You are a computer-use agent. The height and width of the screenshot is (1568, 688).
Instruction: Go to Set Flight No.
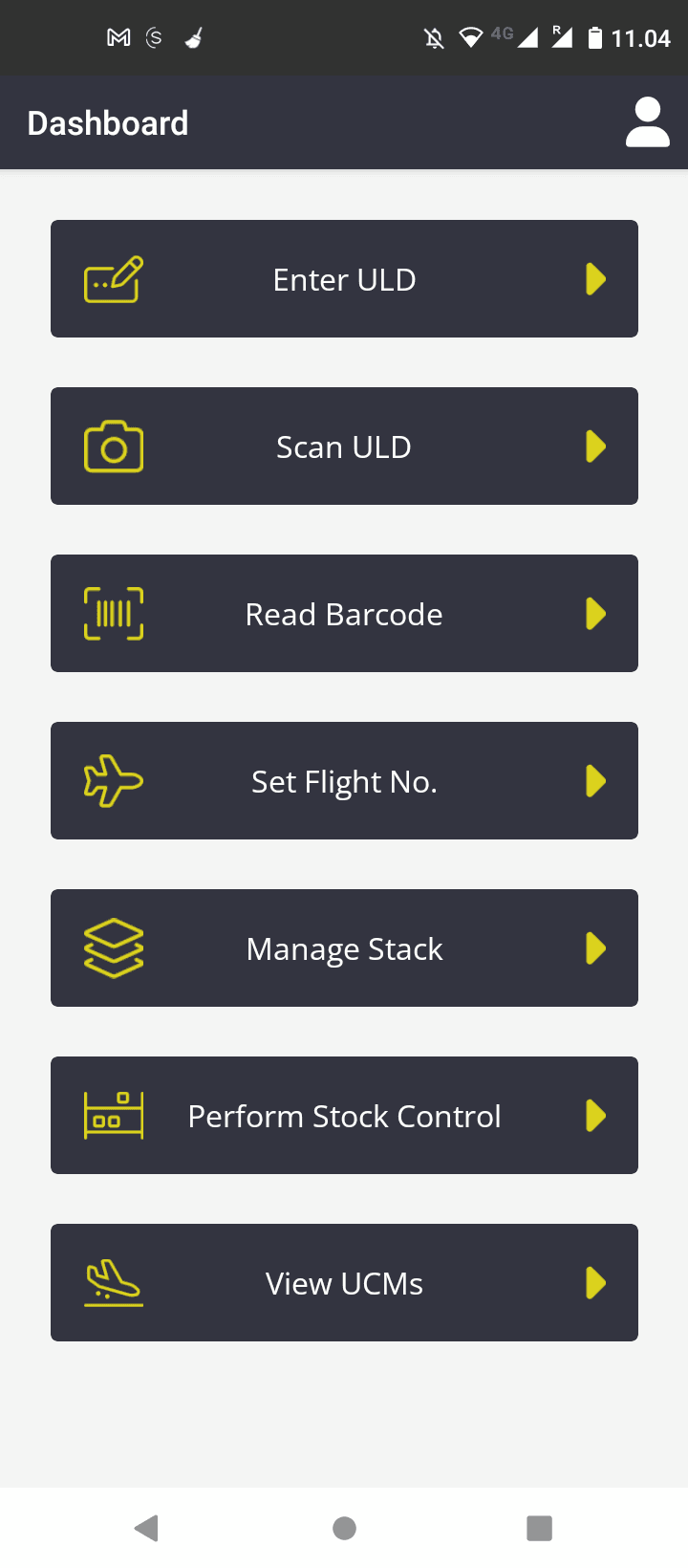344,781
